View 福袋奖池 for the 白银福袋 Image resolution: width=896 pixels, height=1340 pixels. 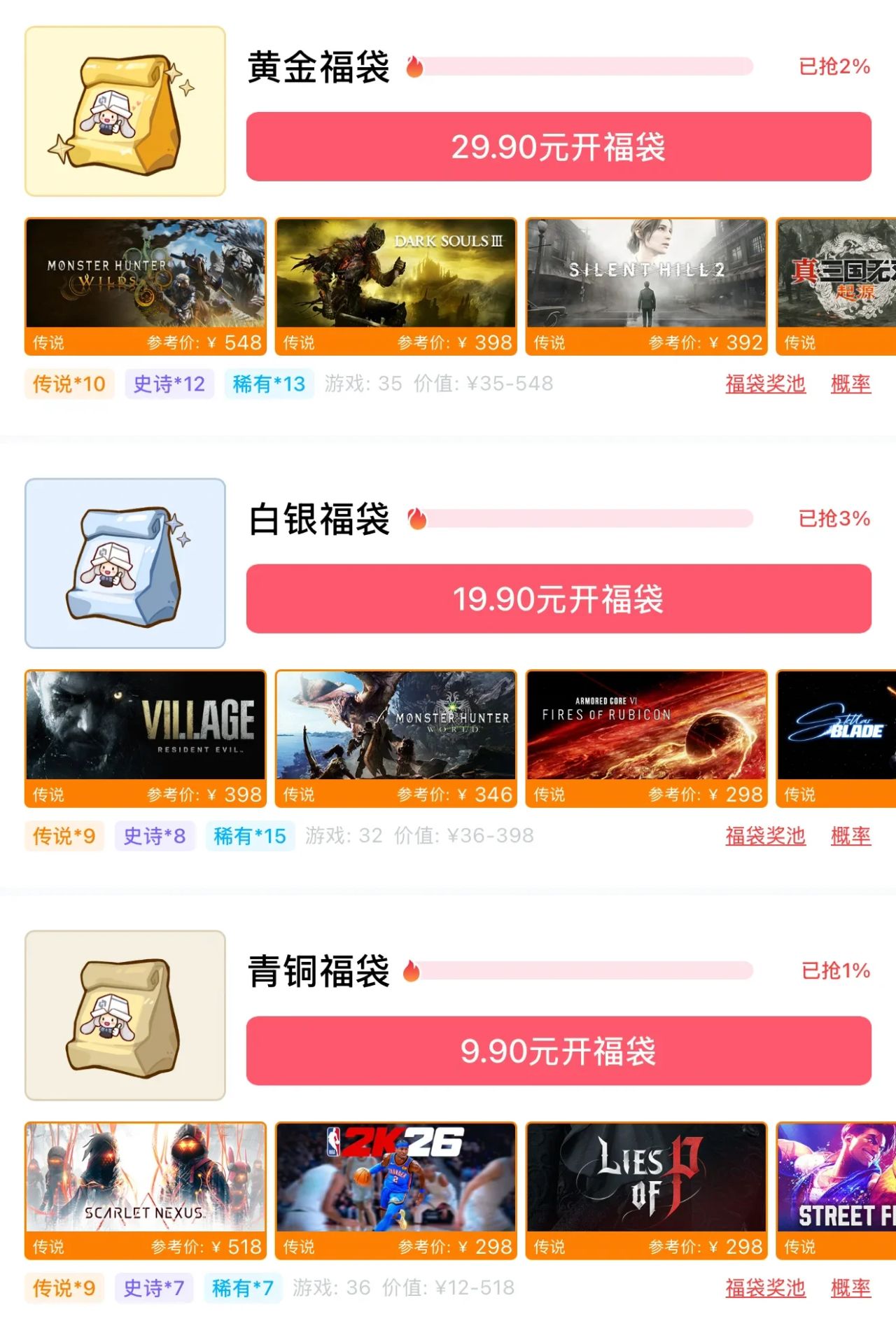click(x=765, y=836)
